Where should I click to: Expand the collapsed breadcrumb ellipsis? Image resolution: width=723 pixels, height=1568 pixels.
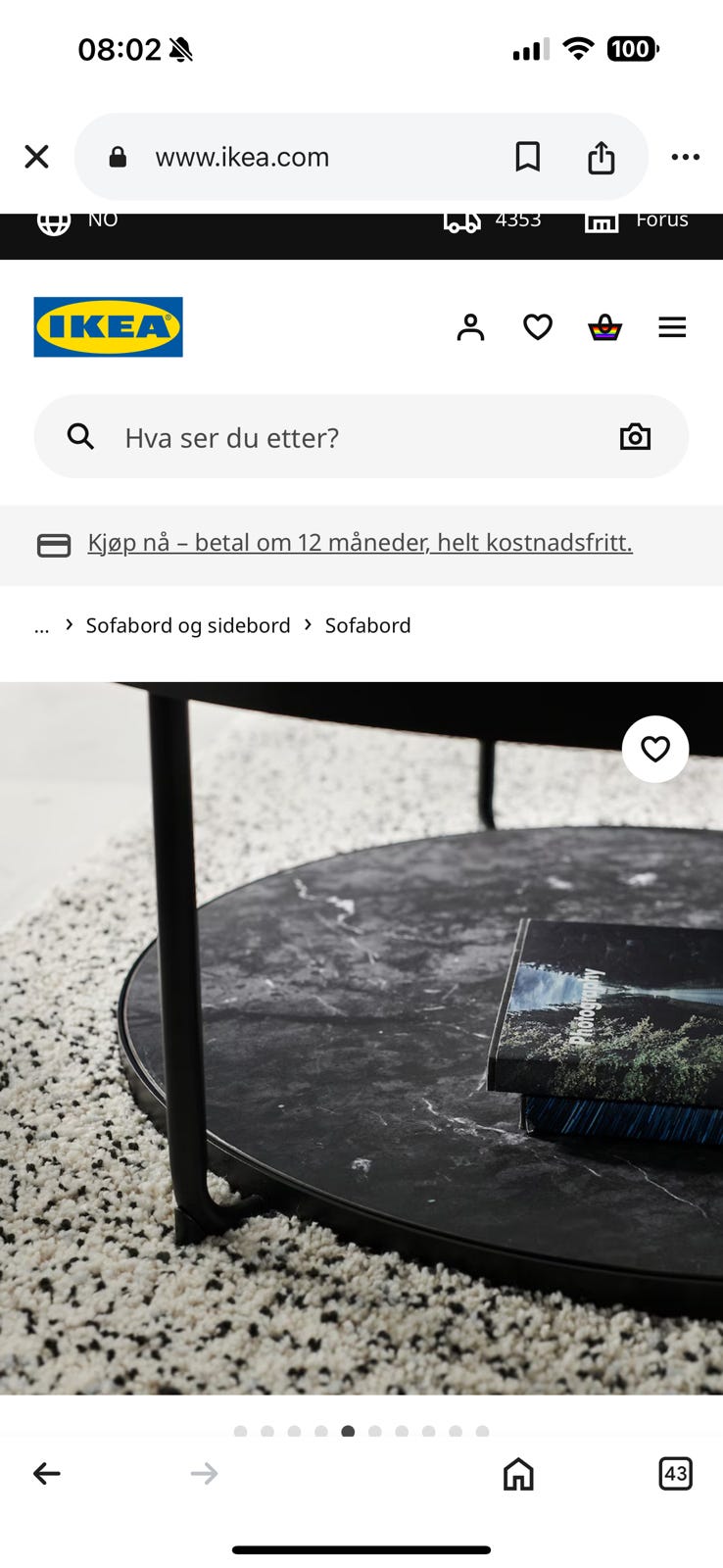pyautogui.click(x=41, y=625)
